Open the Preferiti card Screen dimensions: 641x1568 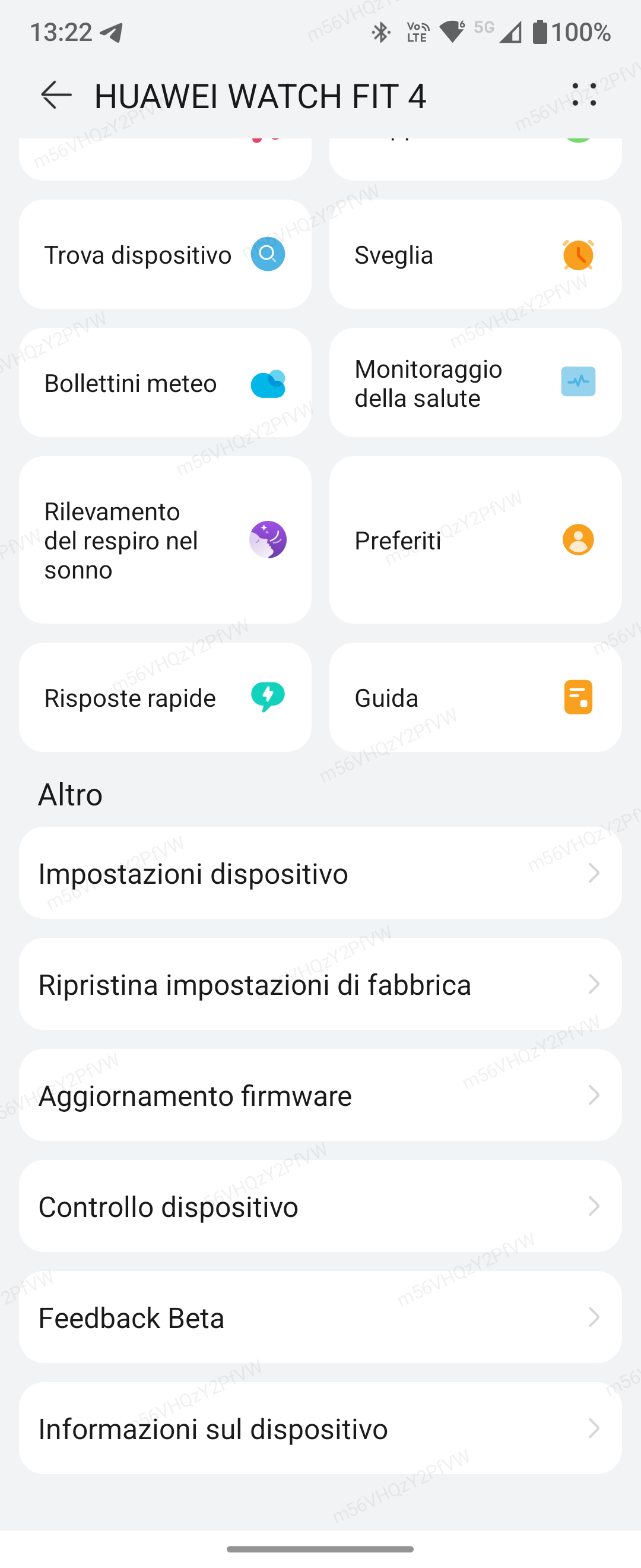pyautogui.click(x=475, y=540)
